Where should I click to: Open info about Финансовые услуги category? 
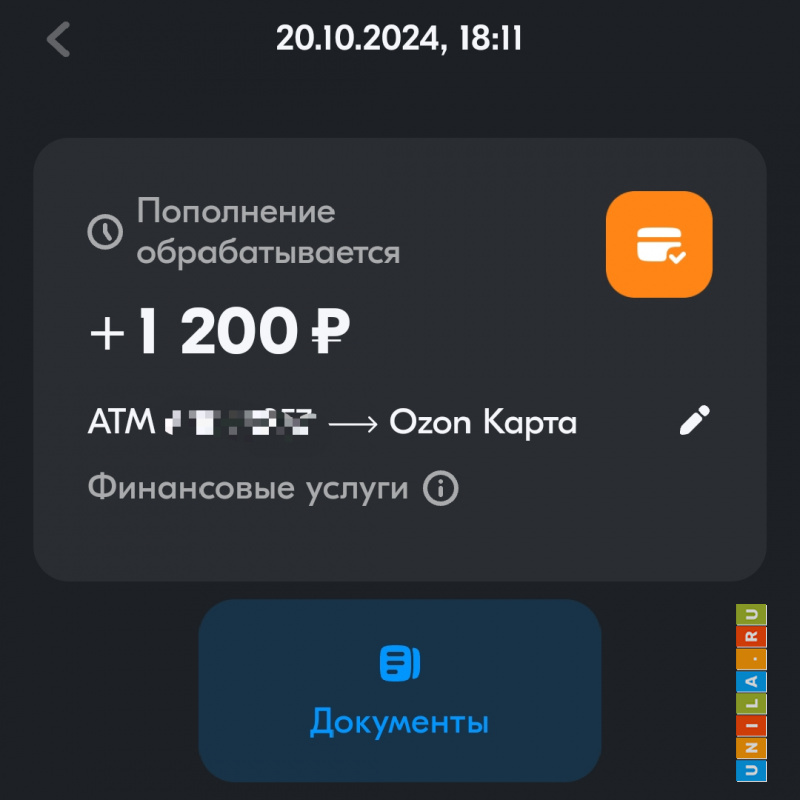click(441, 489)
